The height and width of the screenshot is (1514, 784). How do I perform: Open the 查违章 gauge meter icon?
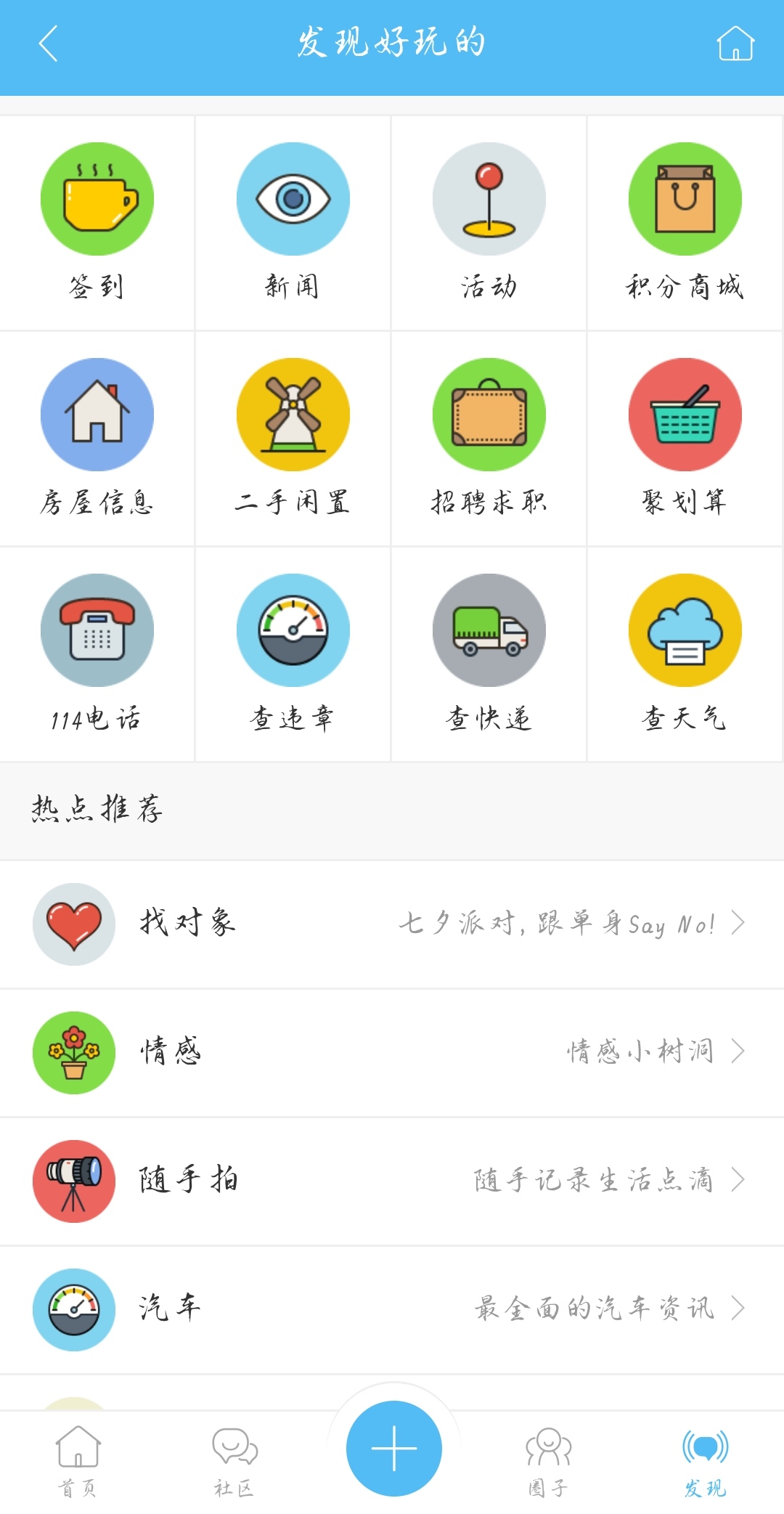click(x=293, y=630)
